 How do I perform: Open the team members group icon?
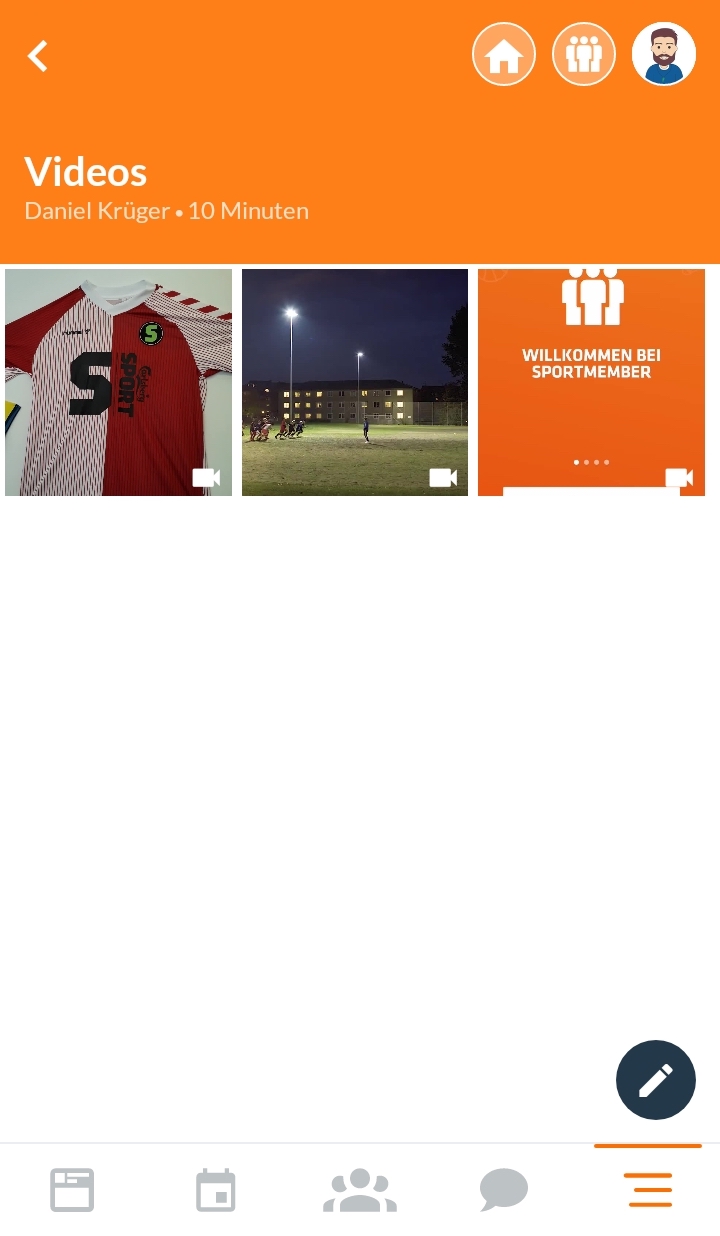click(584, 54)
